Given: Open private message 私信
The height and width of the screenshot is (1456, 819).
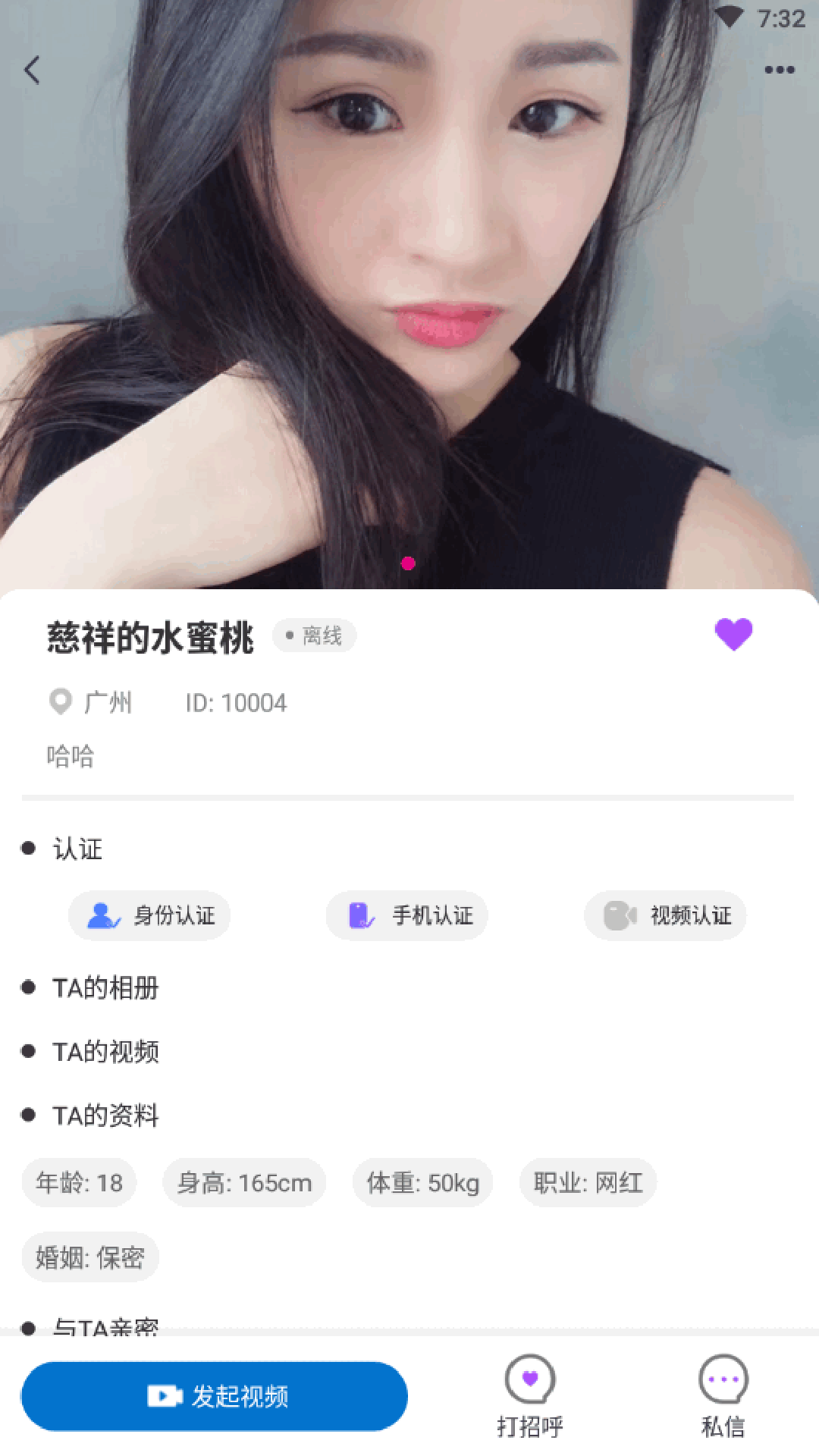Looking at the screenshot, I should tap(723, 1396).
